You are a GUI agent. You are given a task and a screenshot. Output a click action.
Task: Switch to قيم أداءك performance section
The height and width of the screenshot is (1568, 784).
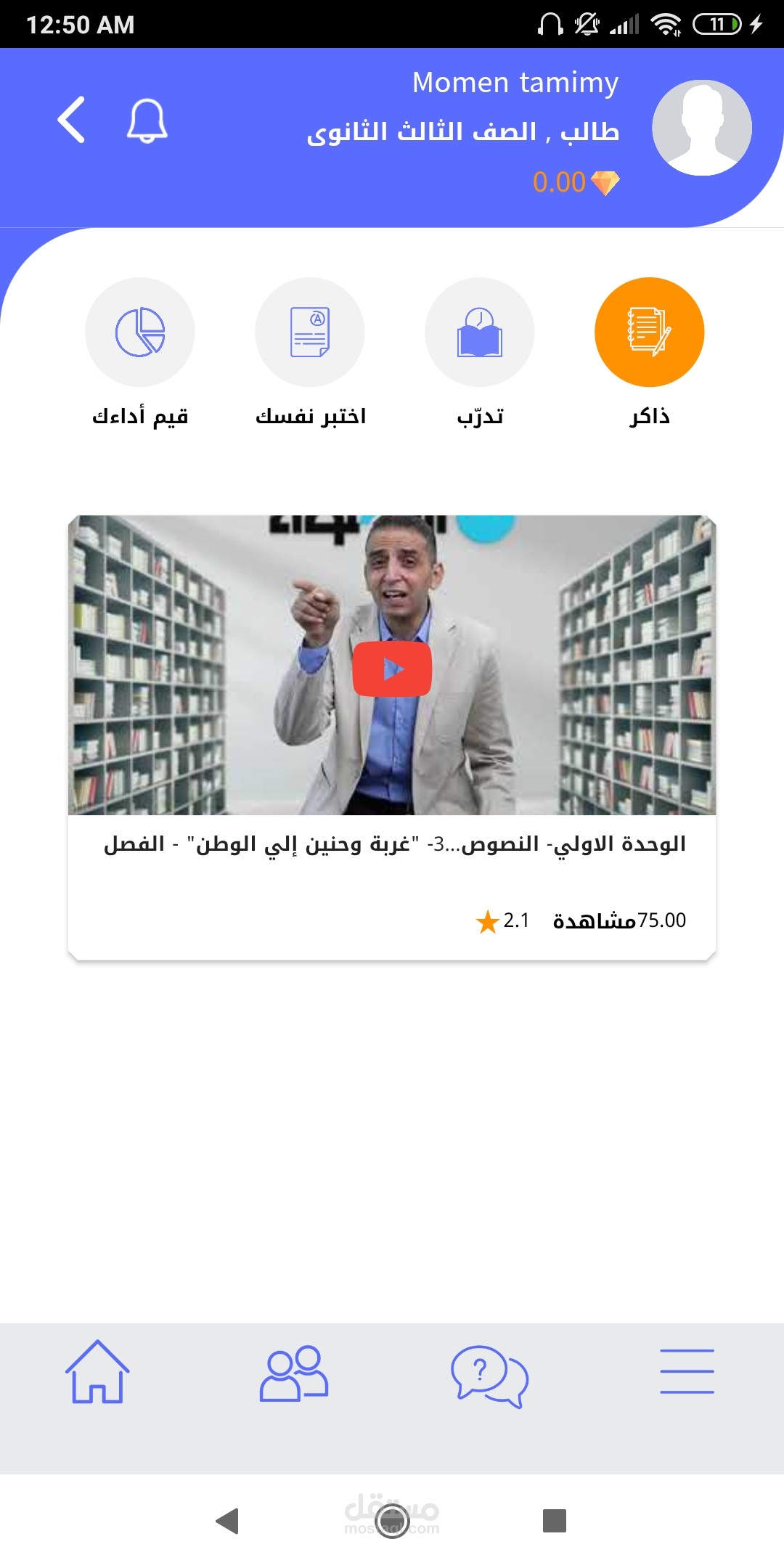point(140,332)
